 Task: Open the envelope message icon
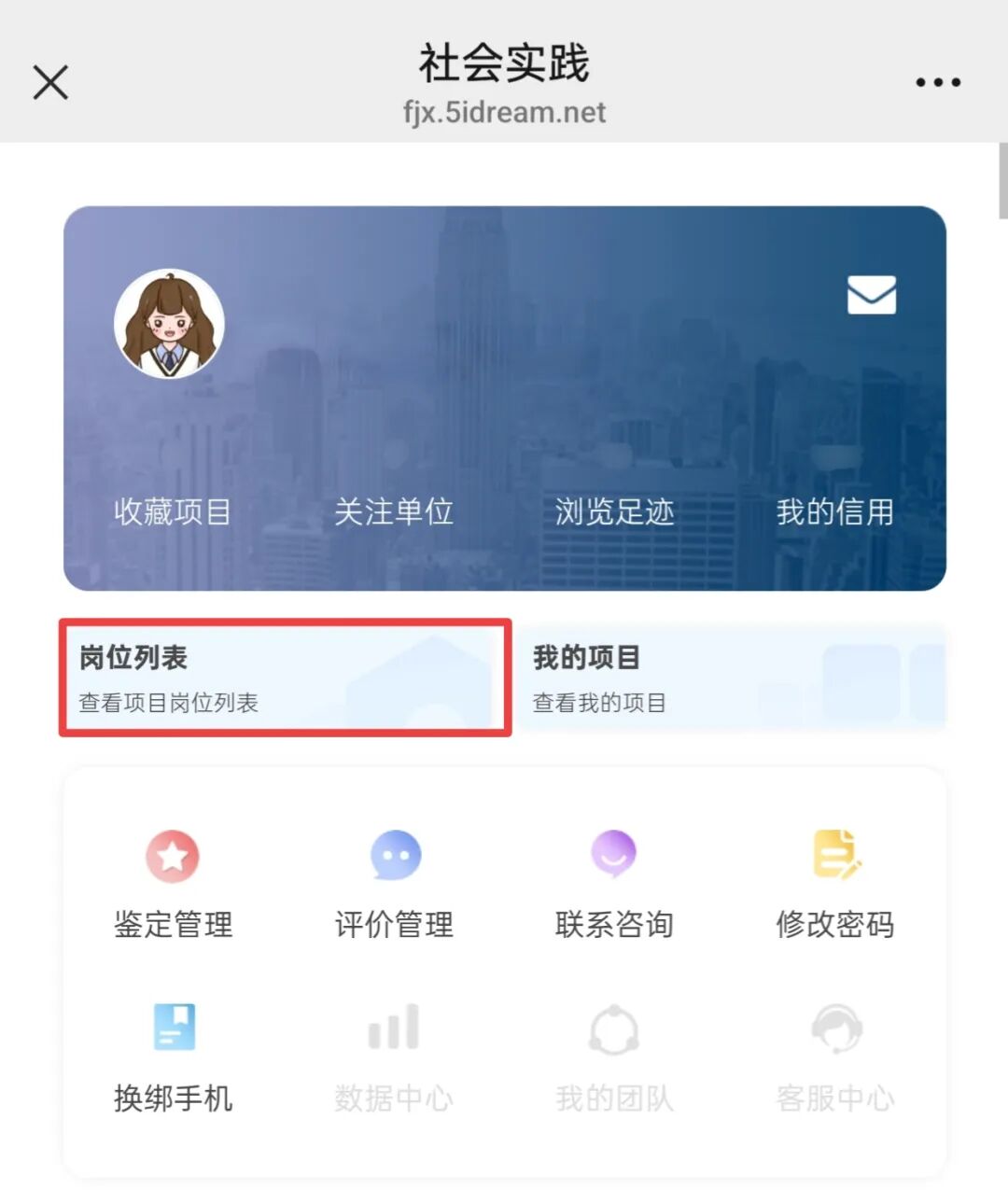870,295
